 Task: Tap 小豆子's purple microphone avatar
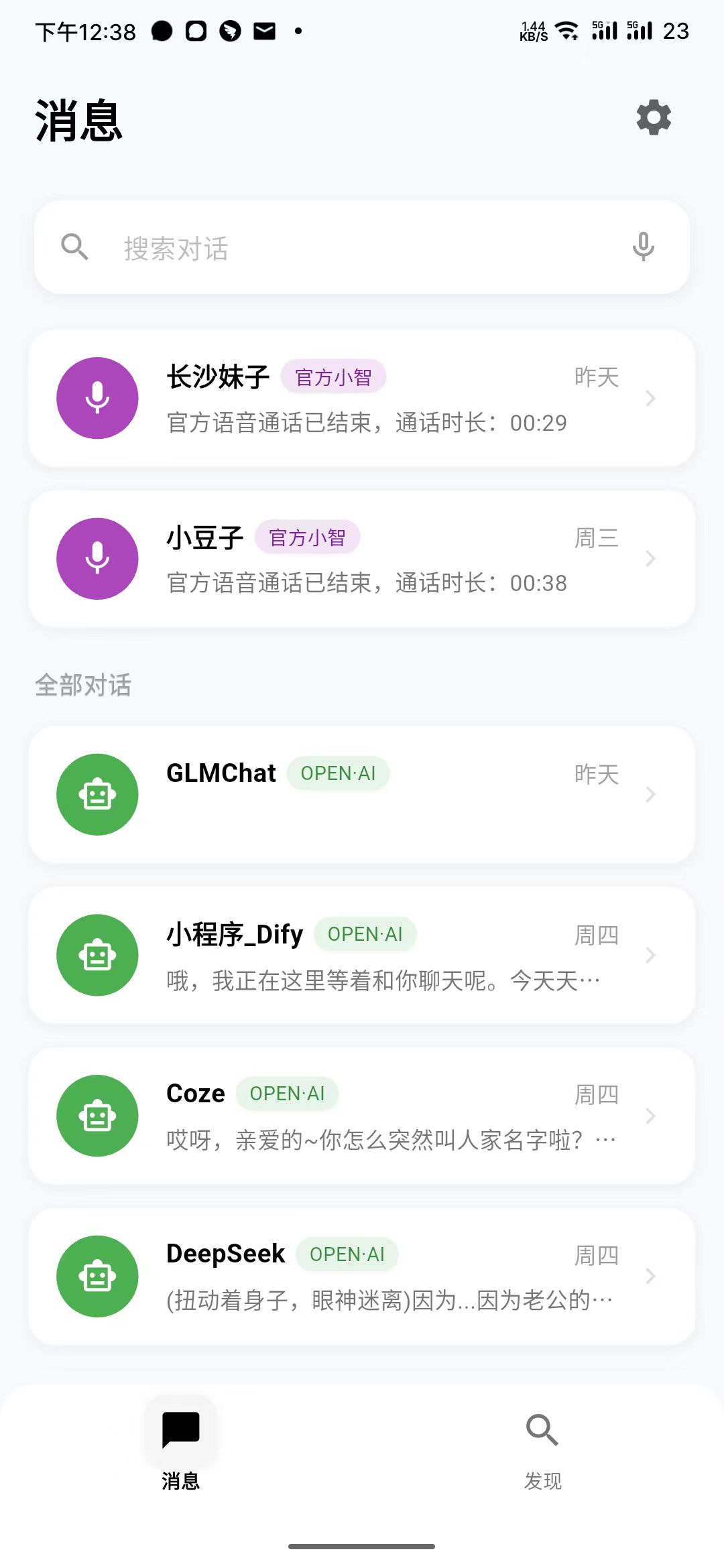(97, 558)
